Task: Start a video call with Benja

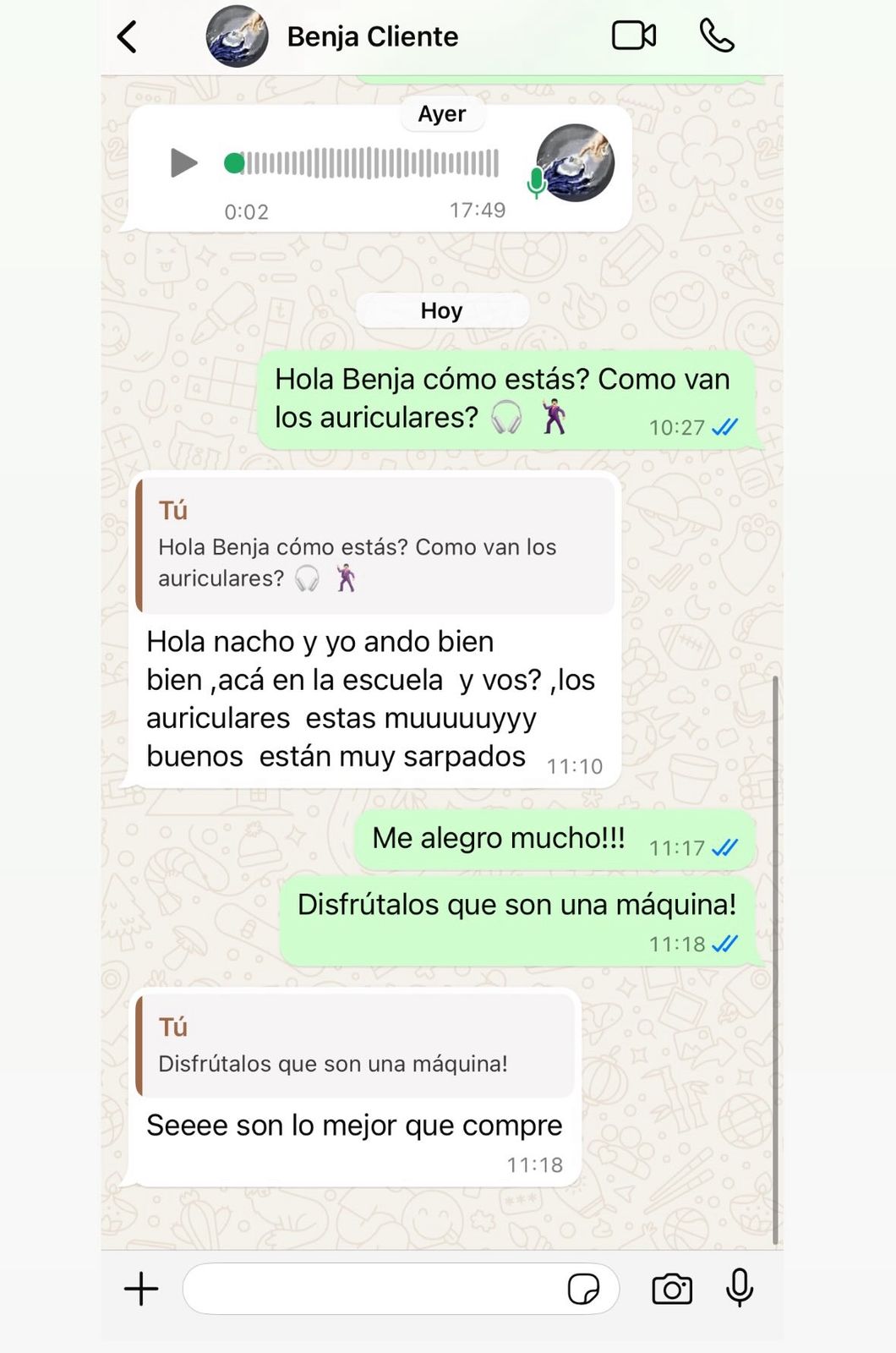Action: [633, 36]
